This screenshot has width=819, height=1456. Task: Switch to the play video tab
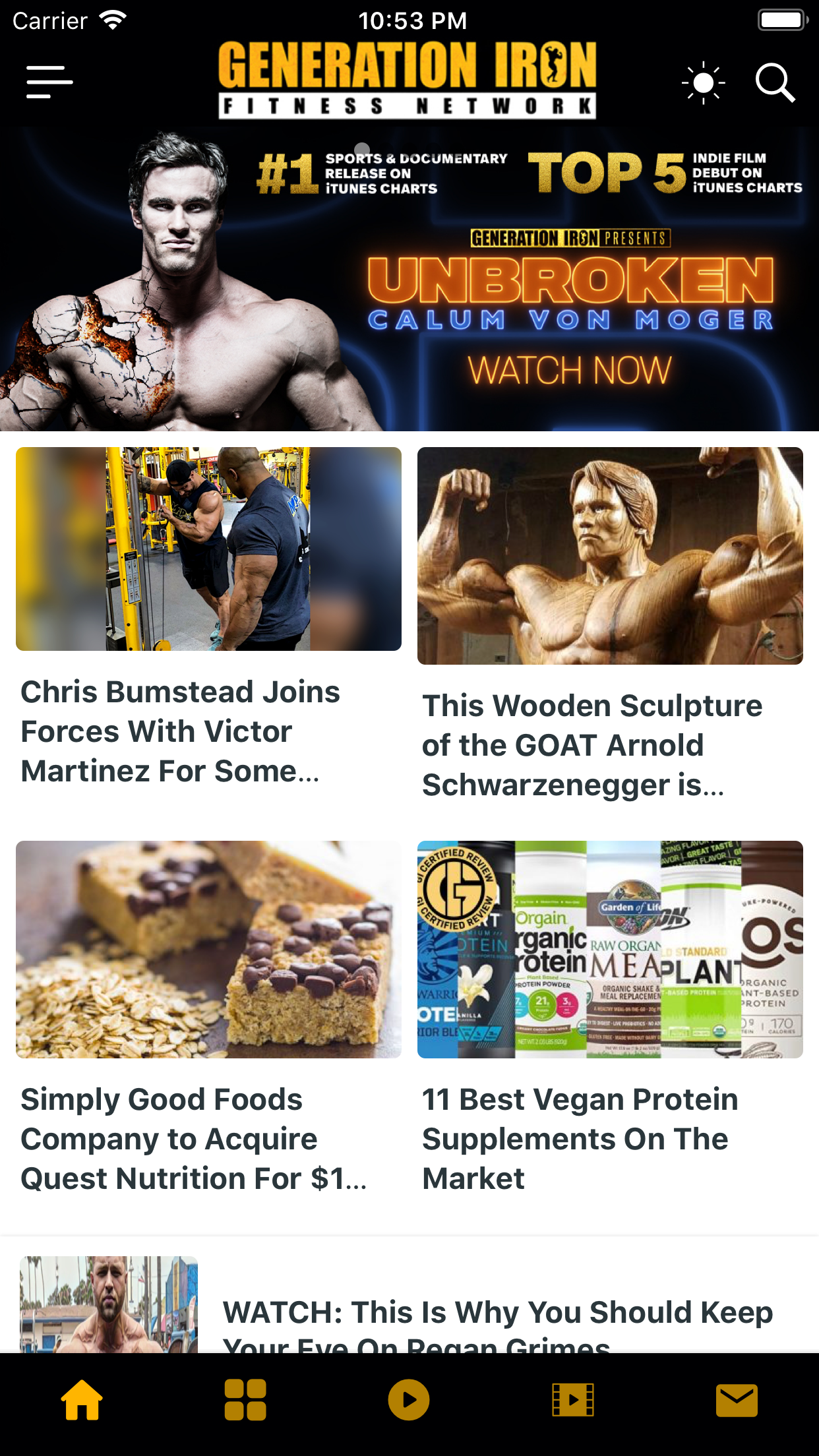pos(409,1399)
